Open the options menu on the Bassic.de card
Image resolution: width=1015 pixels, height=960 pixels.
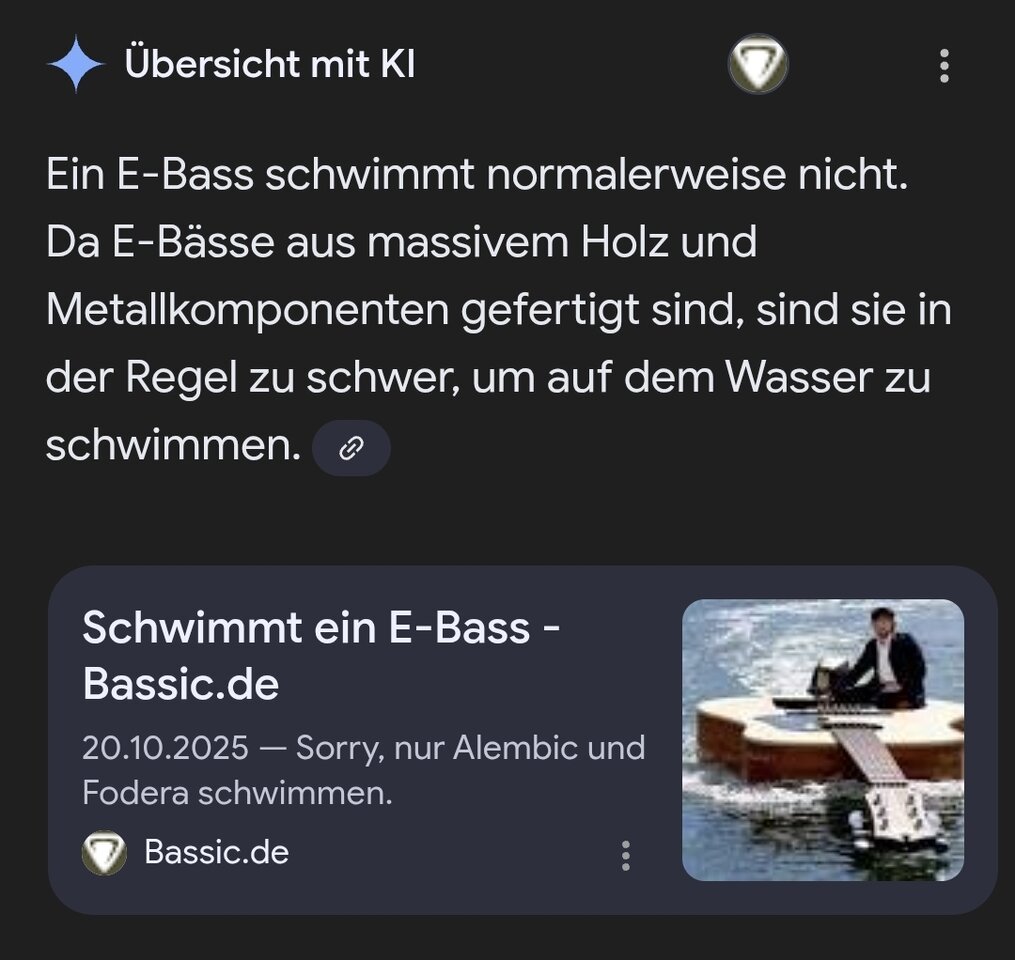(x=625, y=855)
